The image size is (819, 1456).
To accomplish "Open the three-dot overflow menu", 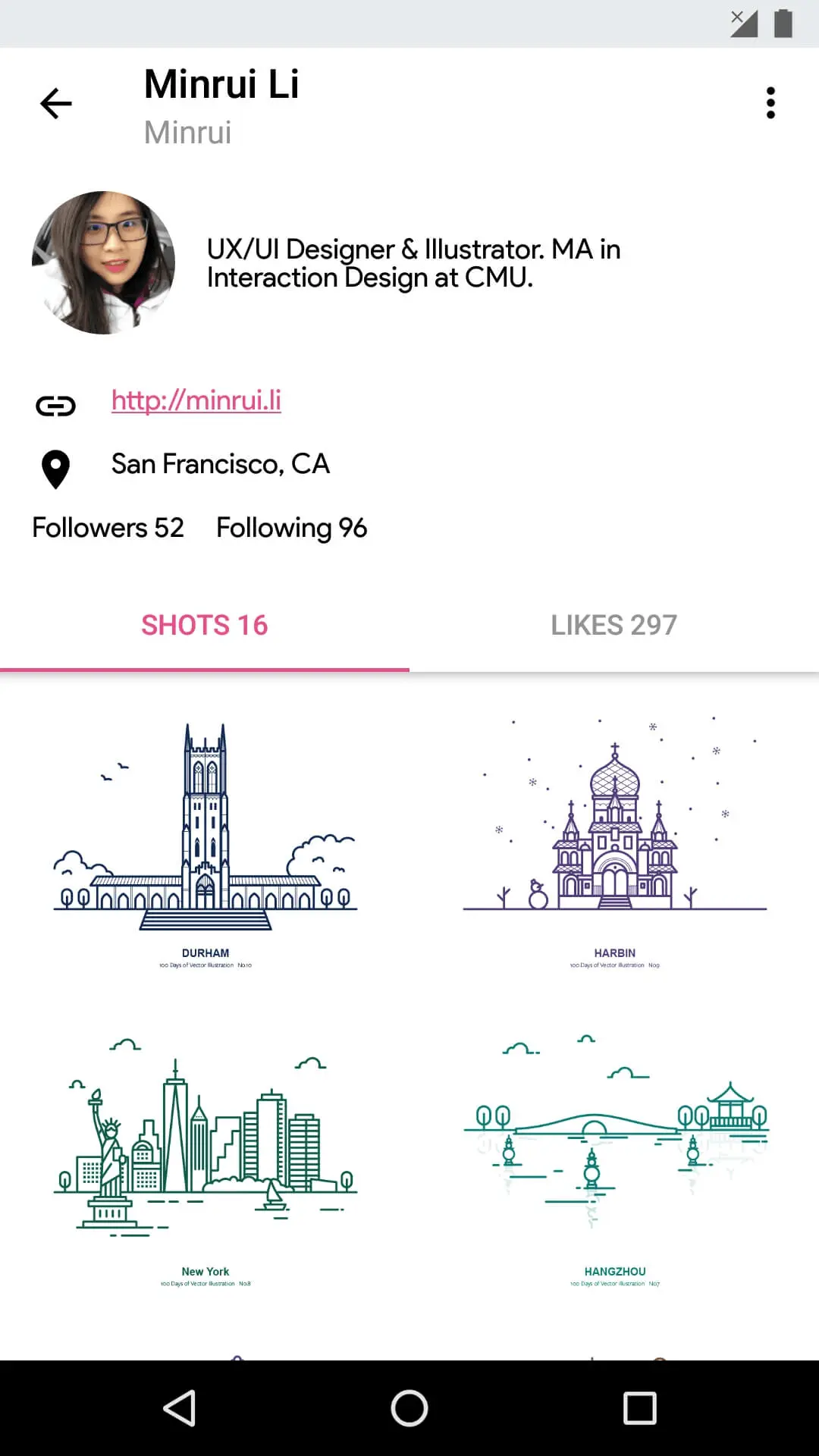I will (770, 103).
